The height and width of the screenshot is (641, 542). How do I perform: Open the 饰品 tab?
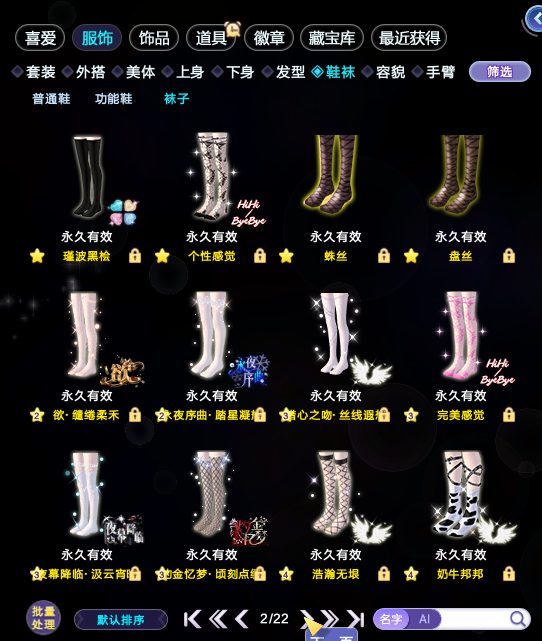coord(154,38)
